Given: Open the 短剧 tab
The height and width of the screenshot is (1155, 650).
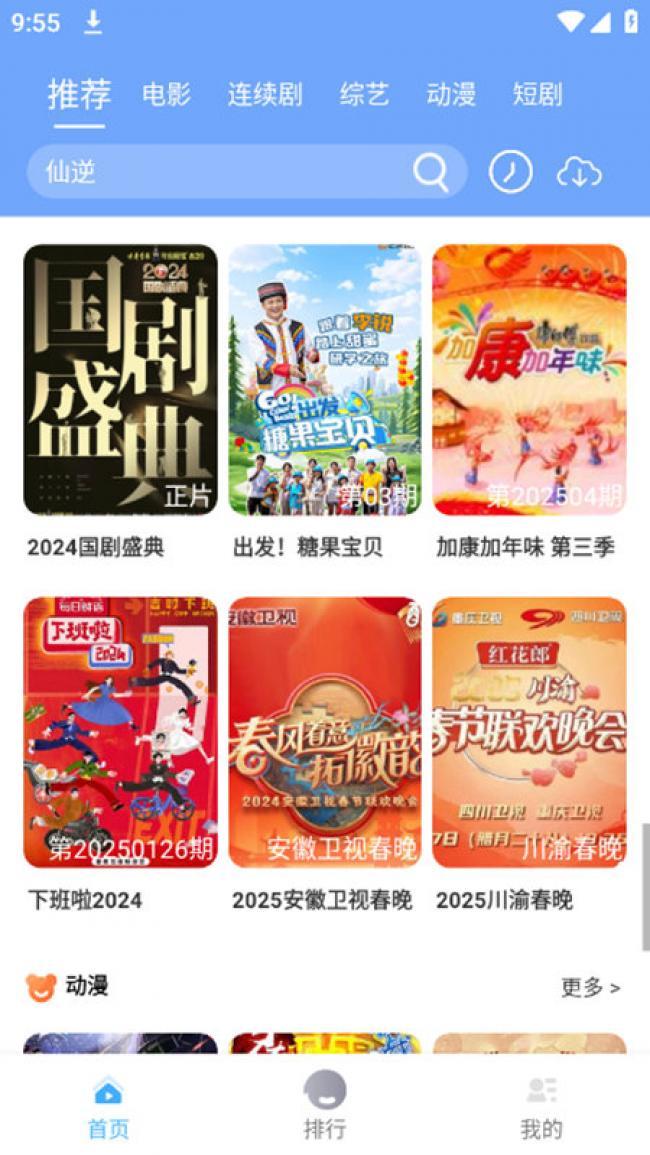Looking at the screenshot, I should pos(537,94).
